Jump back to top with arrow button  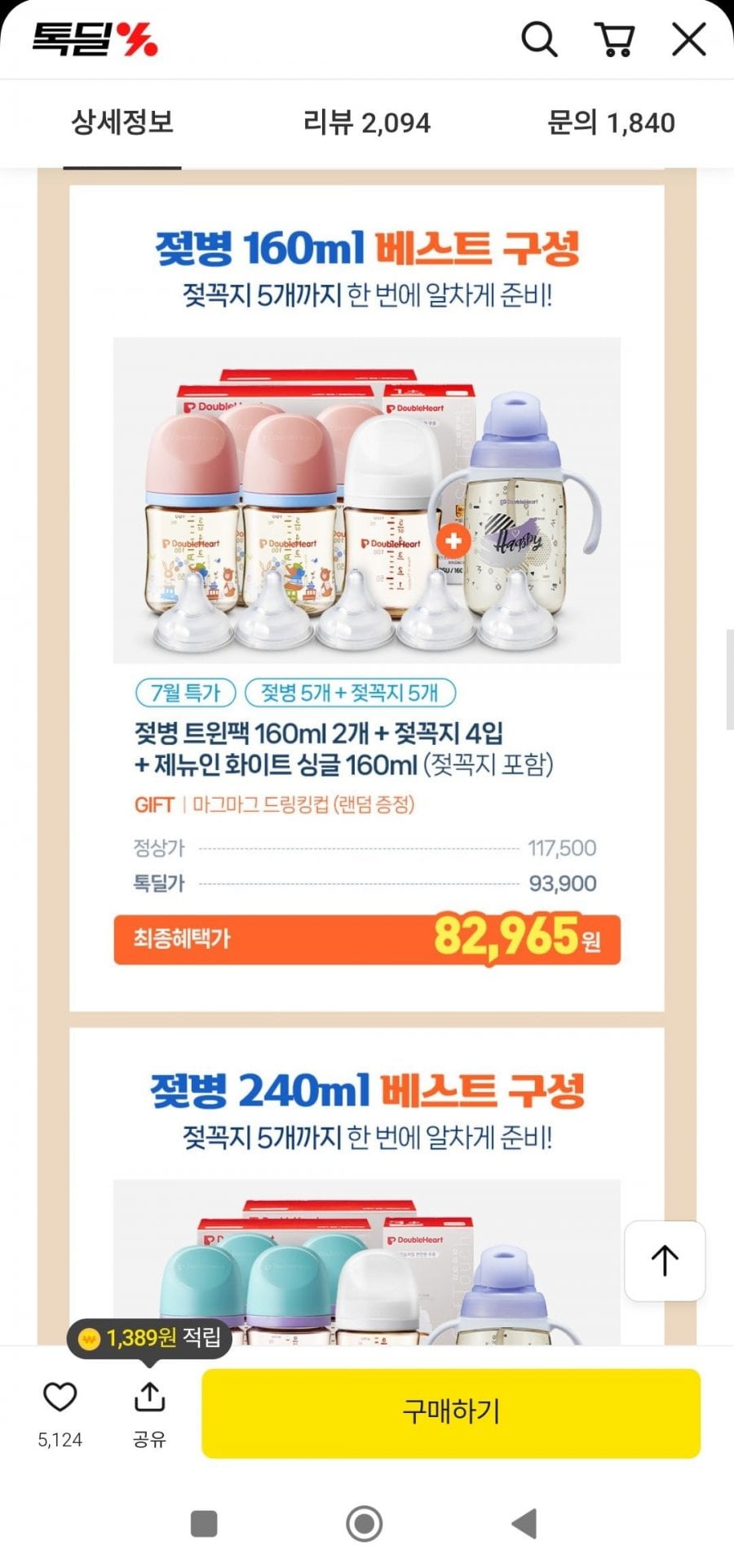coord(665,1260)
